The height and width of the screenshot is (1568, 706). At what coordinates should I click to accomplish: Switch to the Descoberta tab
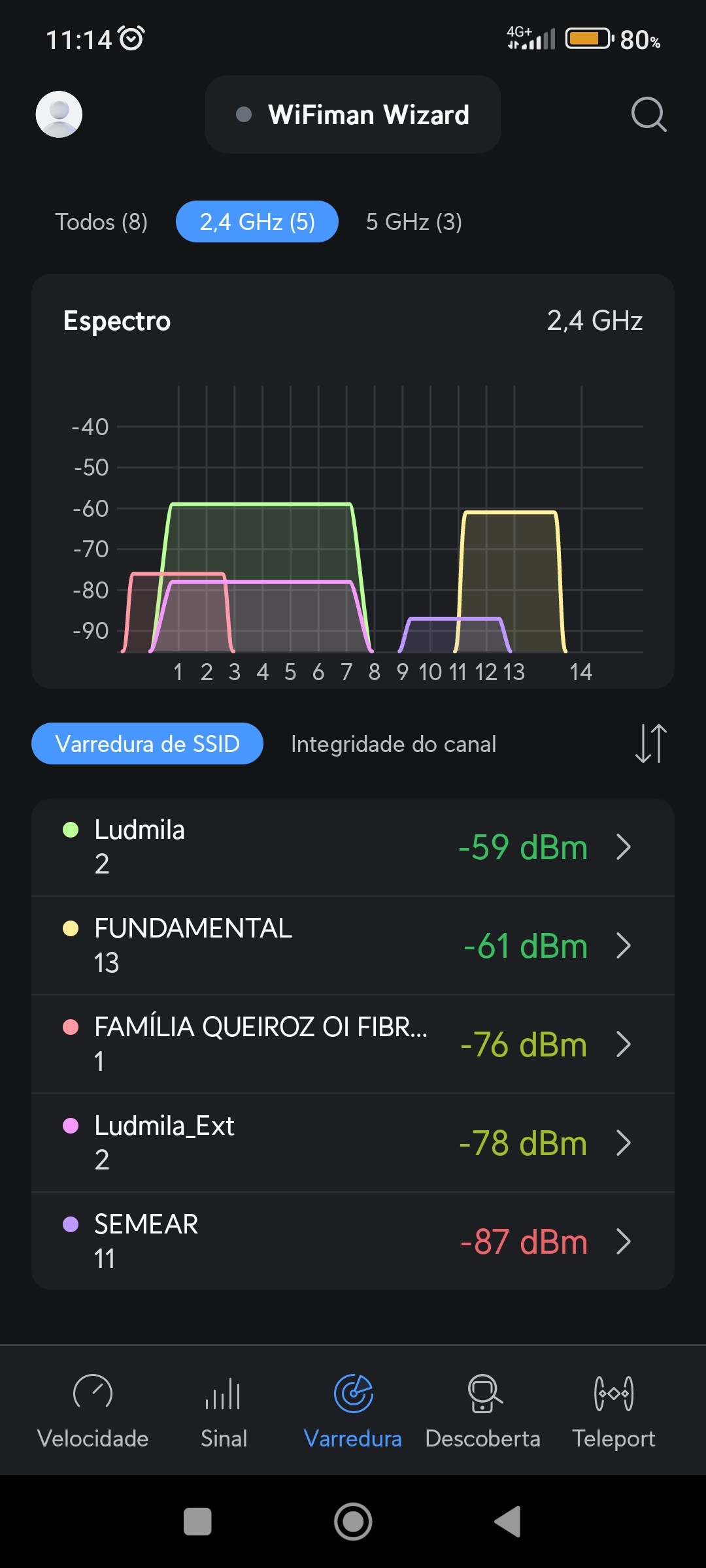pos(482,1410)
